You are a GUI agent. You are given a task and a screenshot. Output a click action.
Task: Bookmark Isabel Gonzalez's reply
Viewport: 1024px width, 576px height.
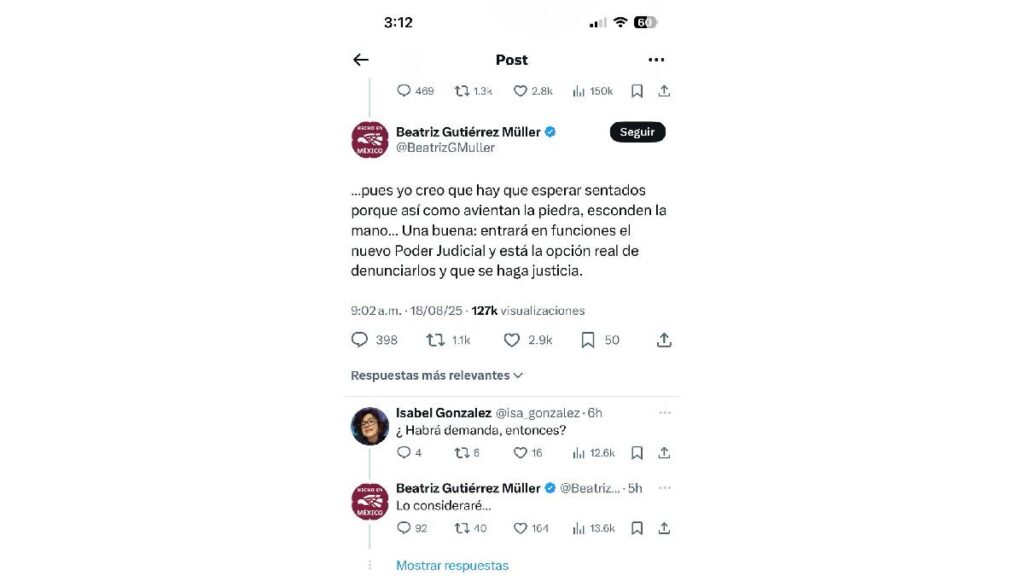[637, 453]
